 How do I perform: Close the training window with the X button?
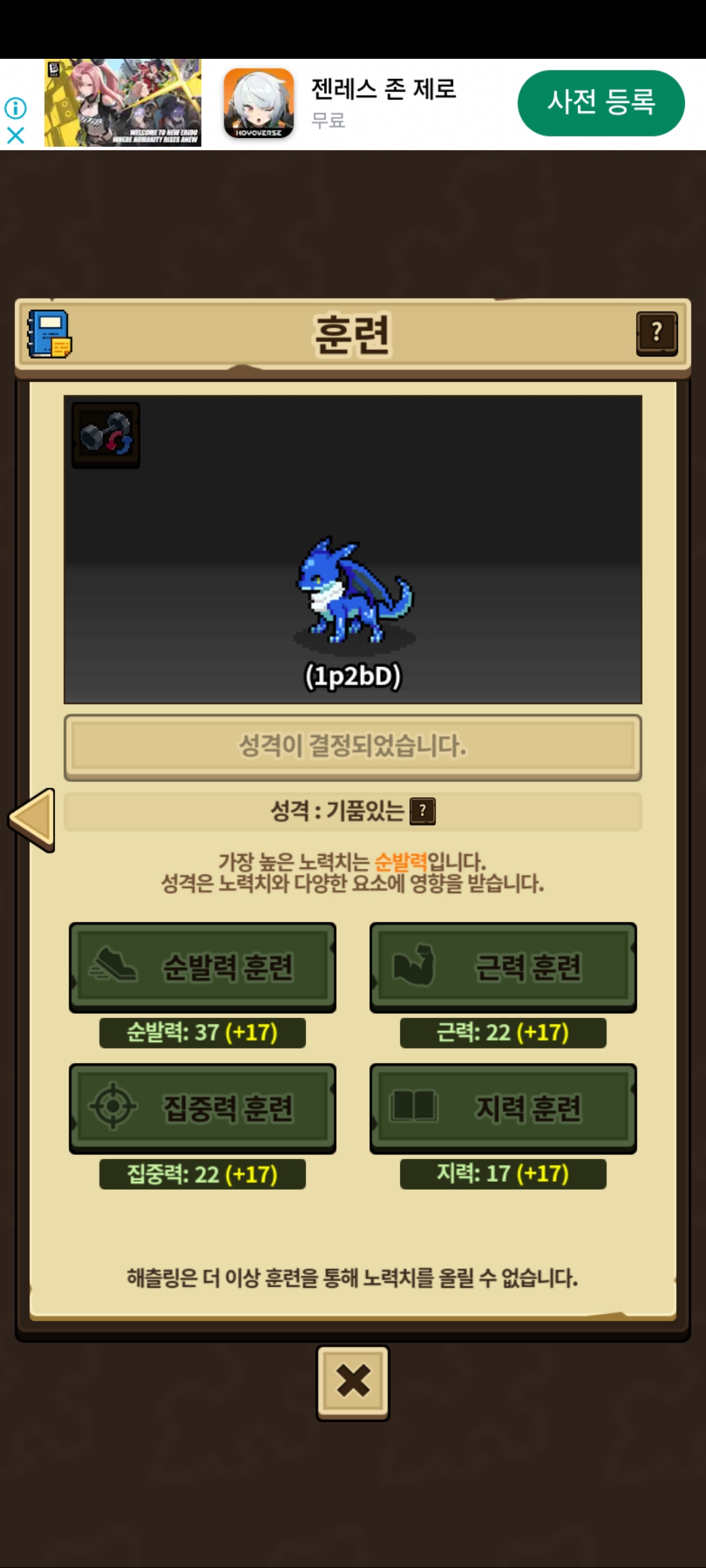(x=353, y=1381)
